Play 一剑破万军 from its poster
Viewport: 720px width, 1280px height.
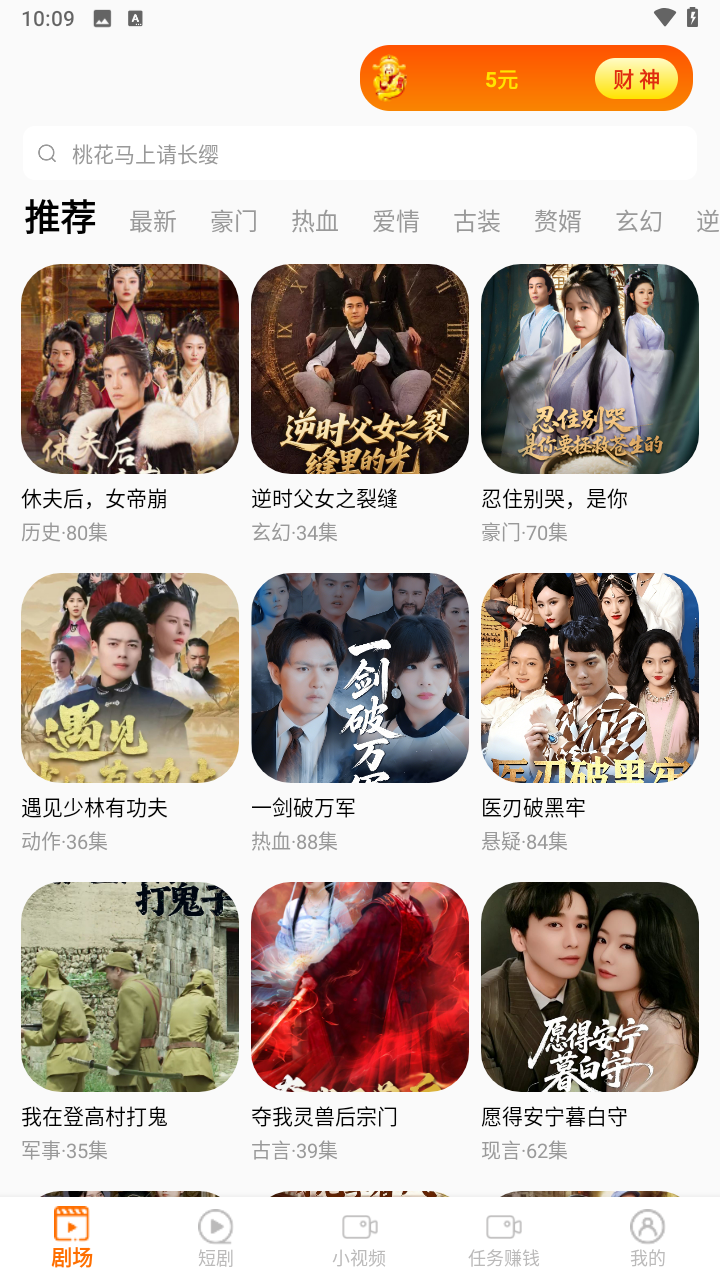tap(359, 677)
